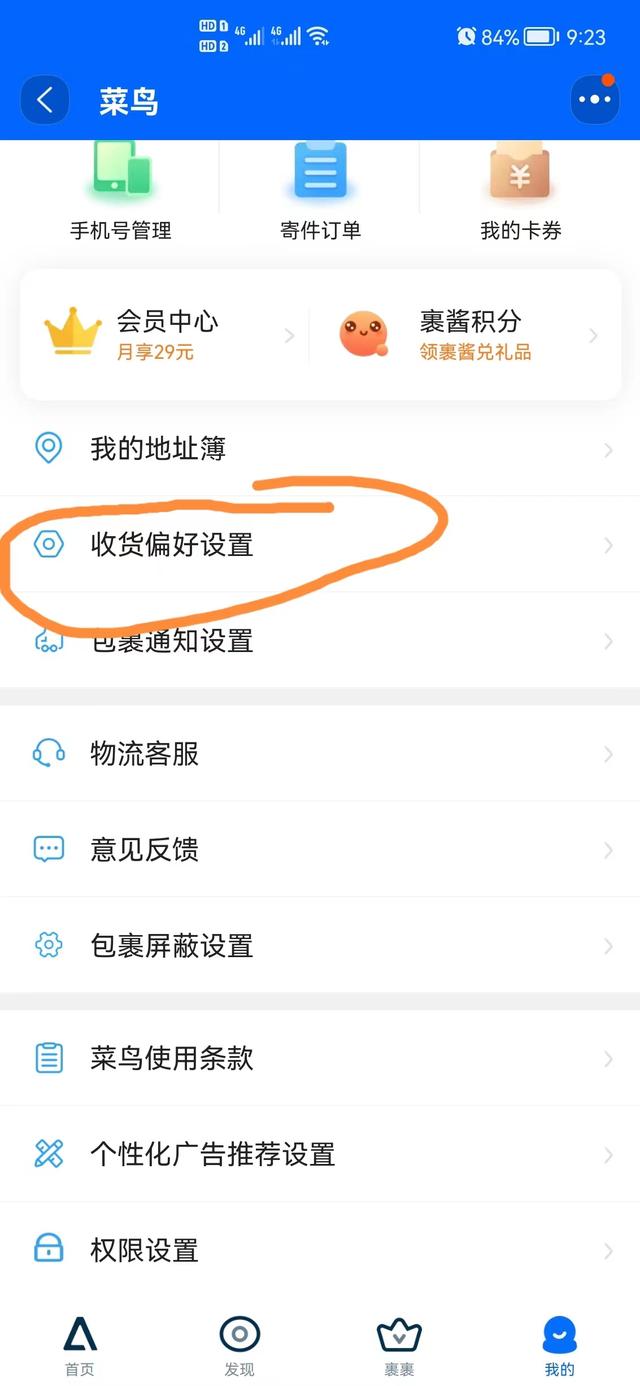The height and width of the screenshot is (1386, 640).
Task: Switch to the 裹裹 tab
Action: pyautogui.click(x=399, y=1346)
